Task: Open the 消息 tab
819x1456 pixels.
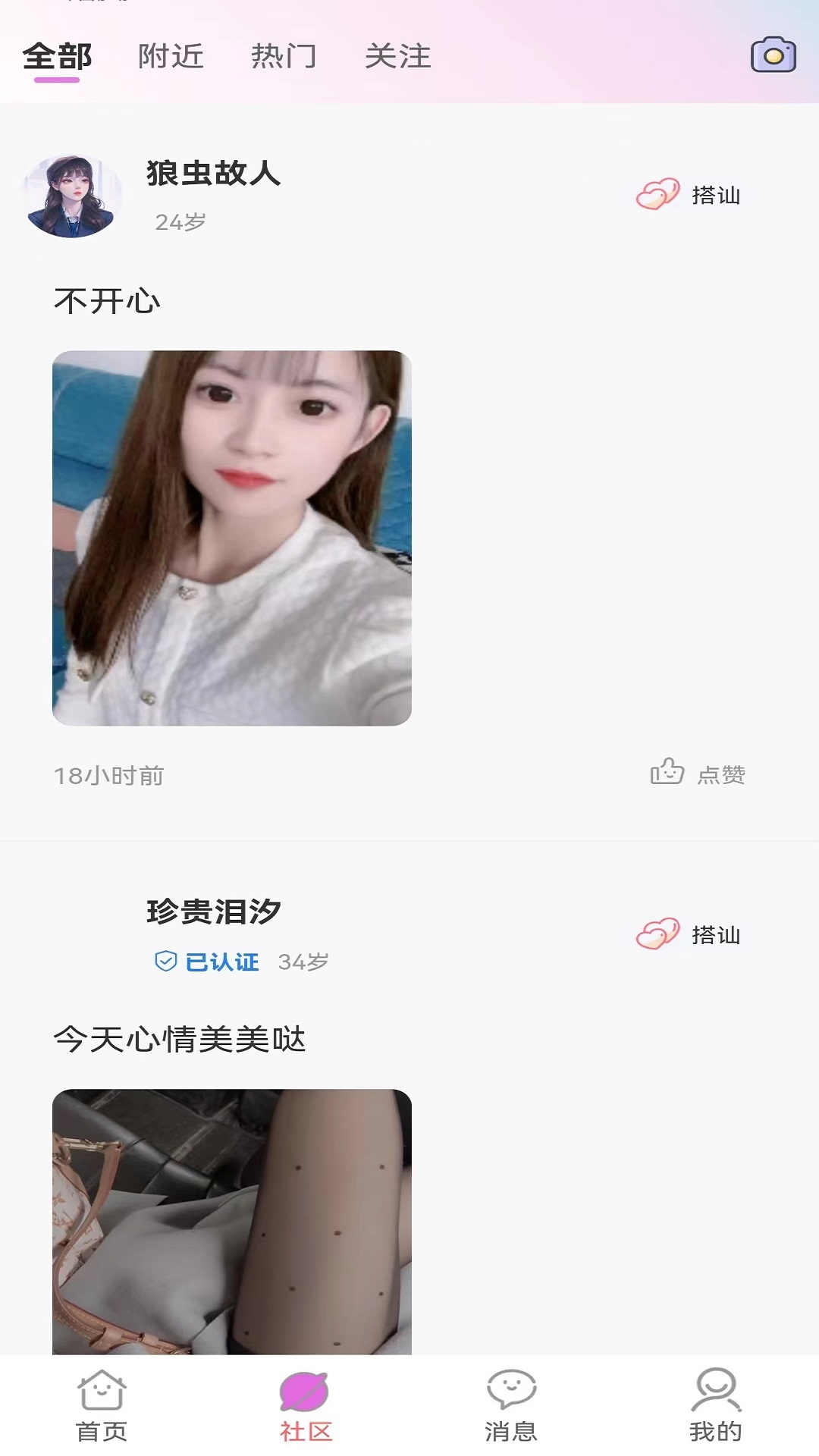Action: click(x=511, y=1407)
